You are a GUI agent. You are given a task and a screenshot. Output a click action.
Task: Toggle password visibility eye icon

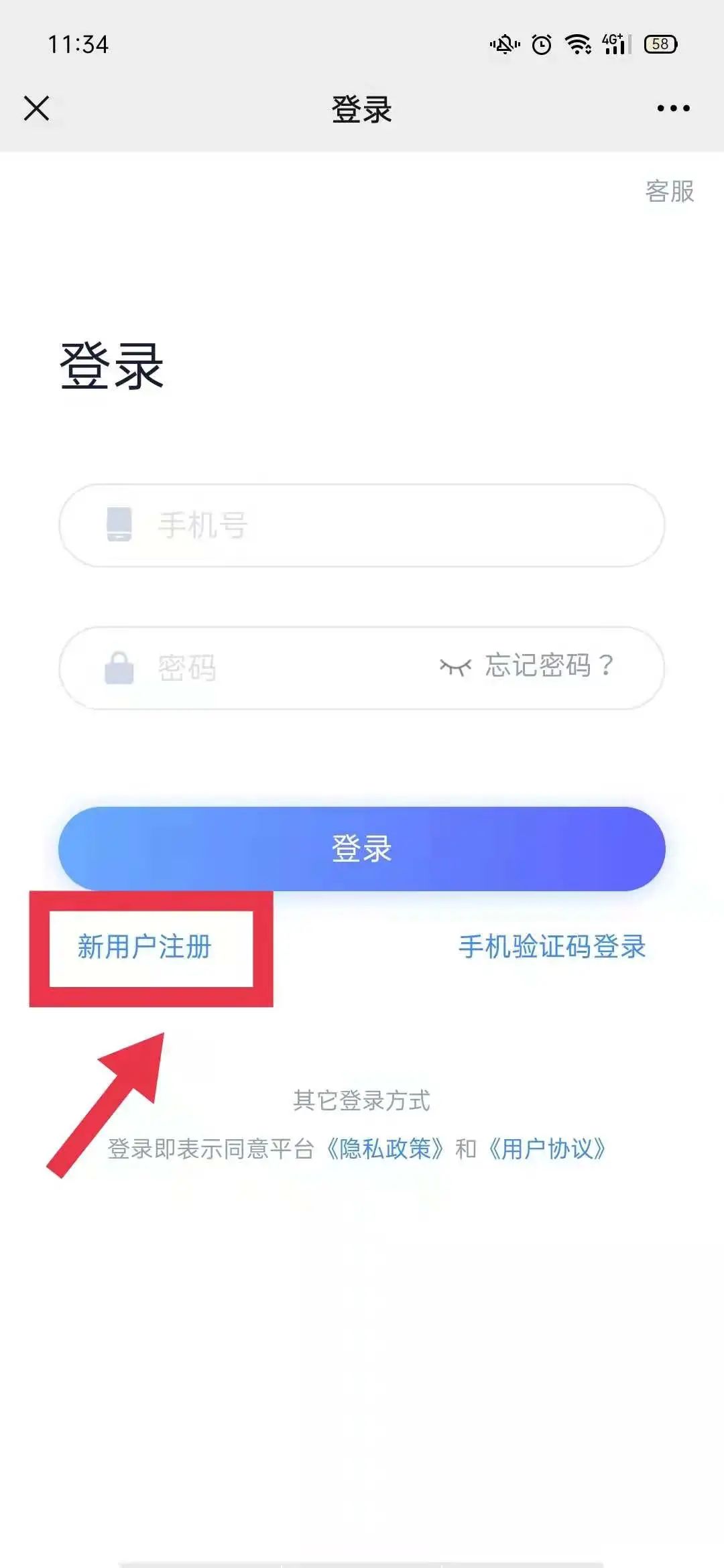[x=455, y=666]
